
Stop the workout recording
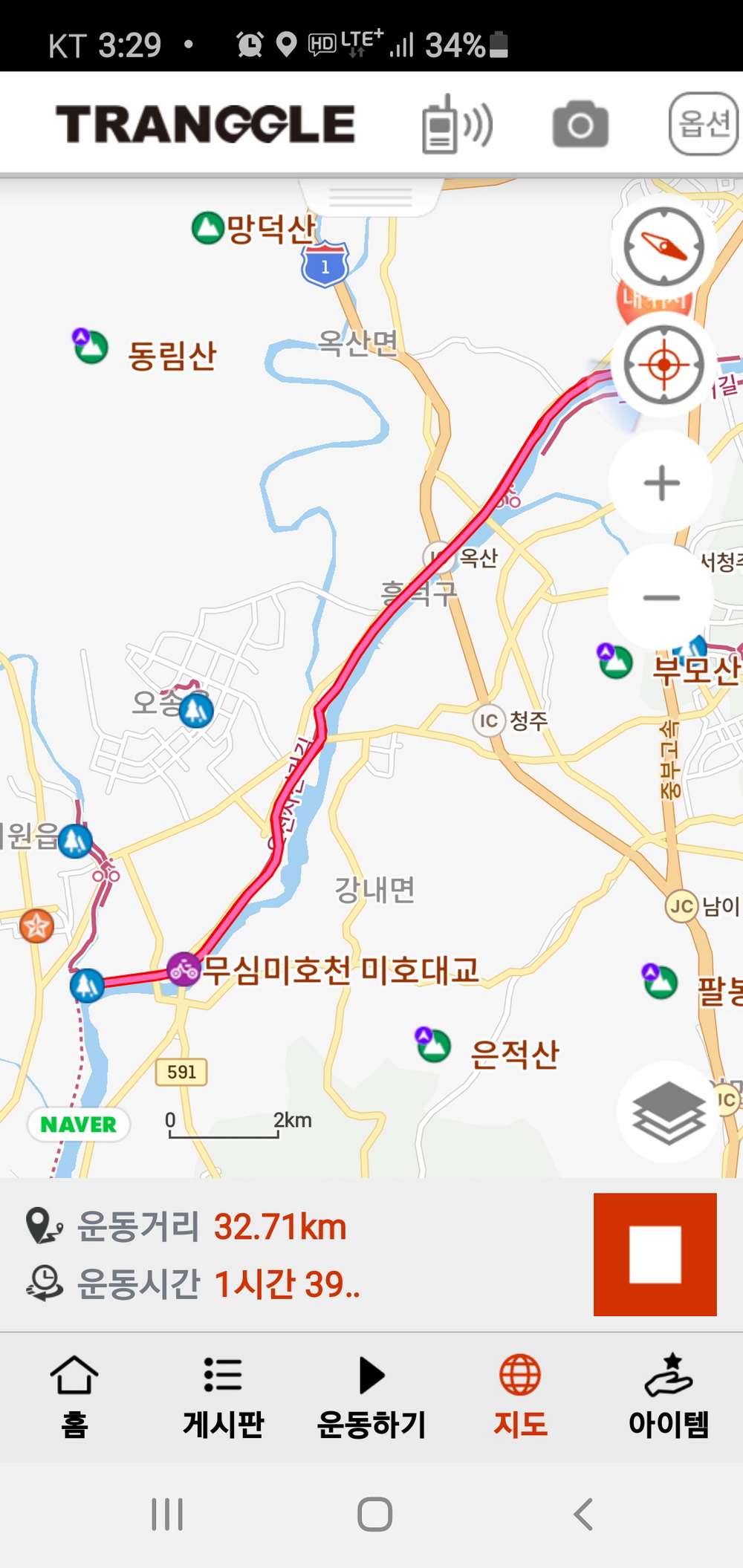point(655,1255)
